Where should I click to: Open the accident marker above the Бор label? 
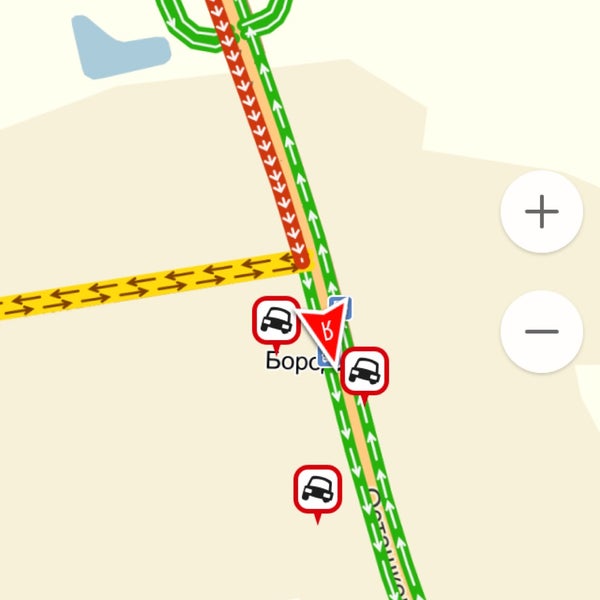(x=276, y=321)
